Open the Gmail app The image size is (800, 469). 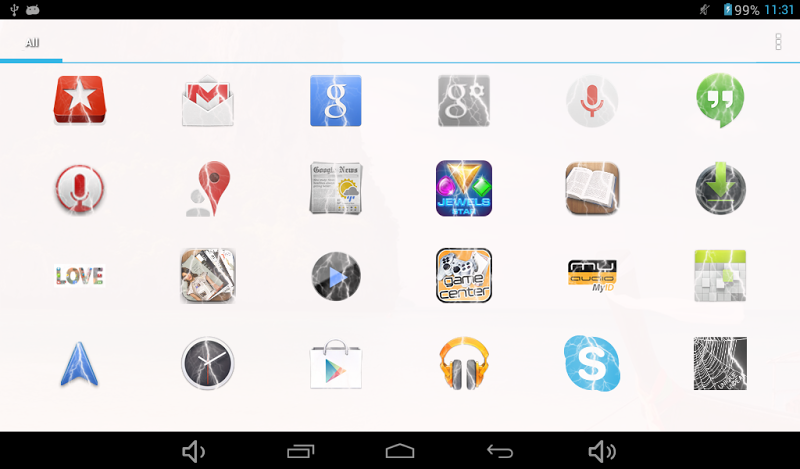pyautogui.click(x=207, y=101)
